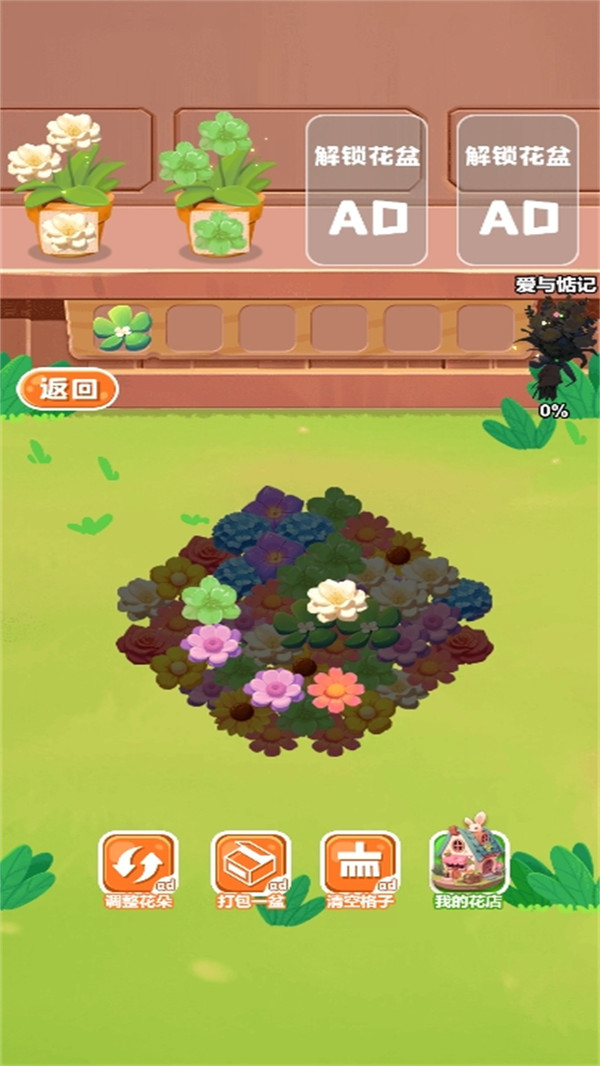
Task: Unlock the first 解锁花盆 AD flower pot
Action: pos(366,190)
